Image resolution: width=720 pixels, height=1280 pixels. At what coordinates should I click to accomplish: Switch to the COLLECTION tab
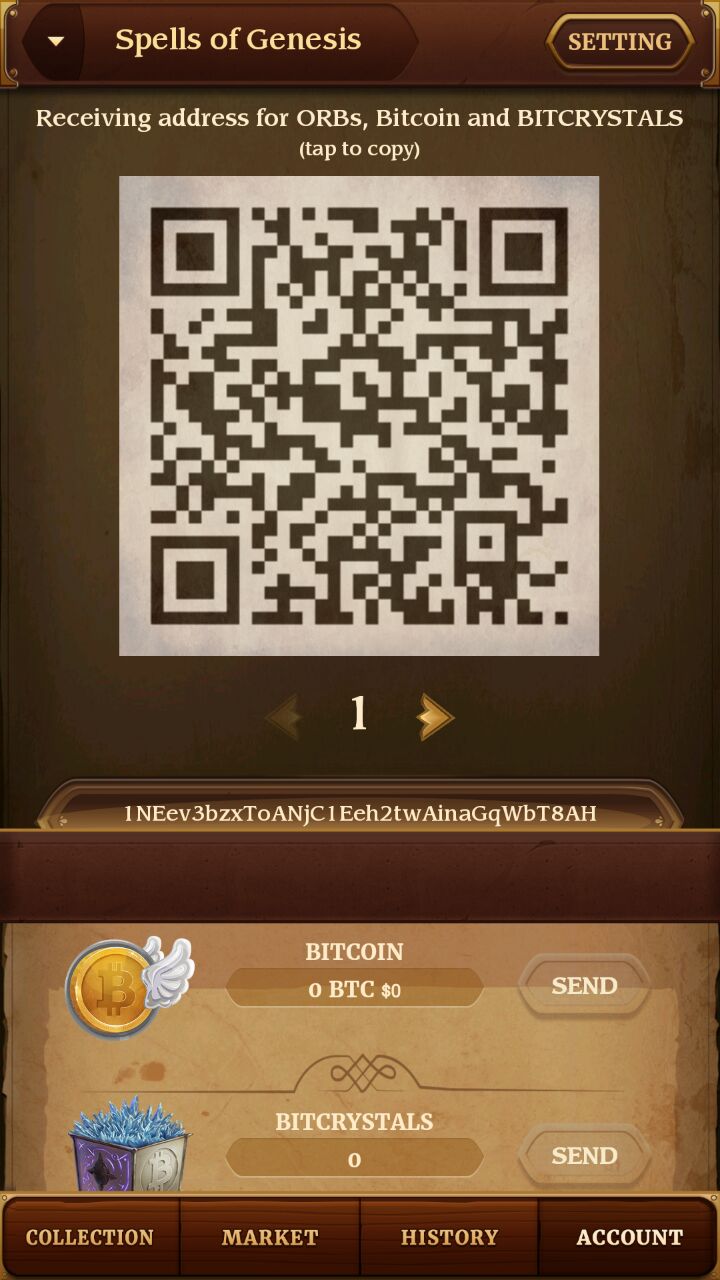point(90,1237)
